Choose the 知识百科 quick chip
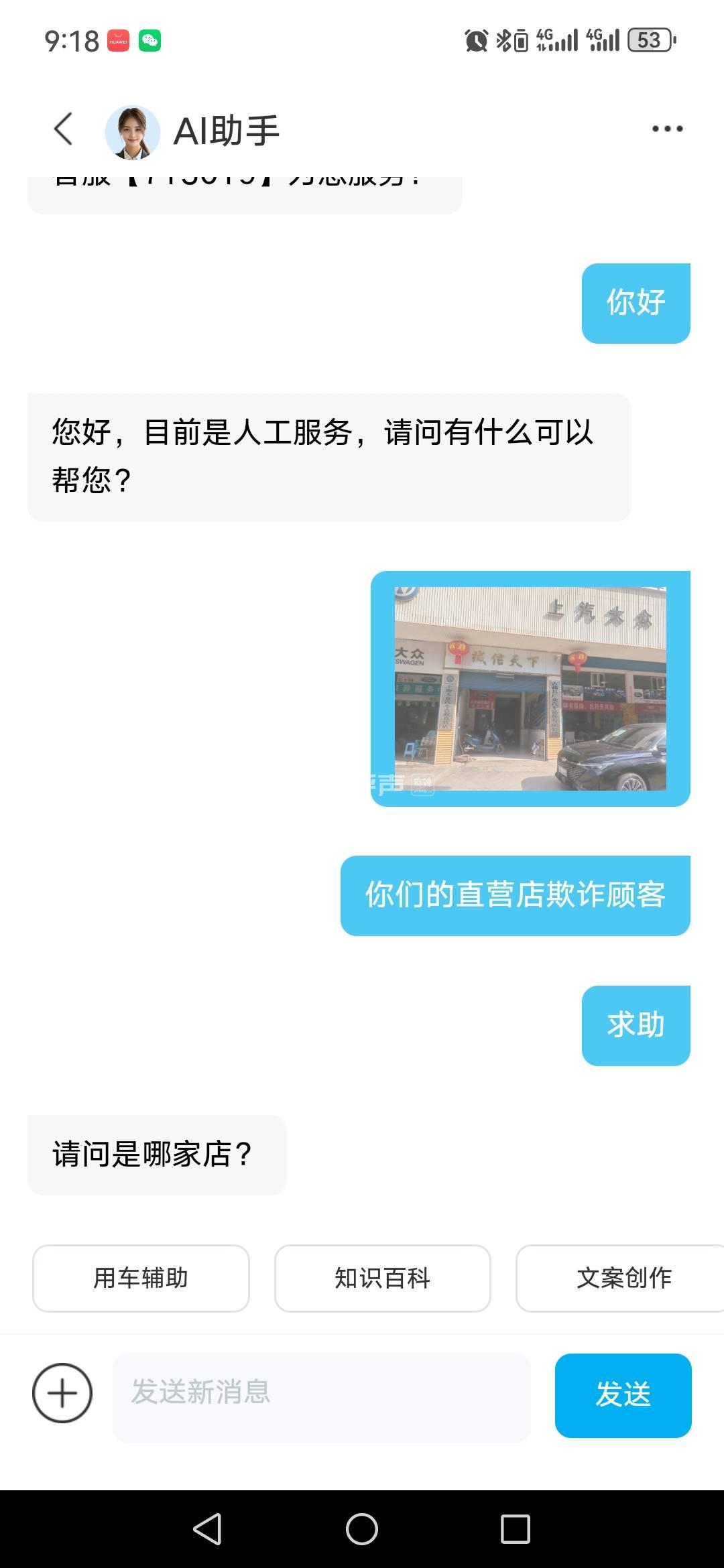Screen dimensions: 724x1568 point(382,1278)
